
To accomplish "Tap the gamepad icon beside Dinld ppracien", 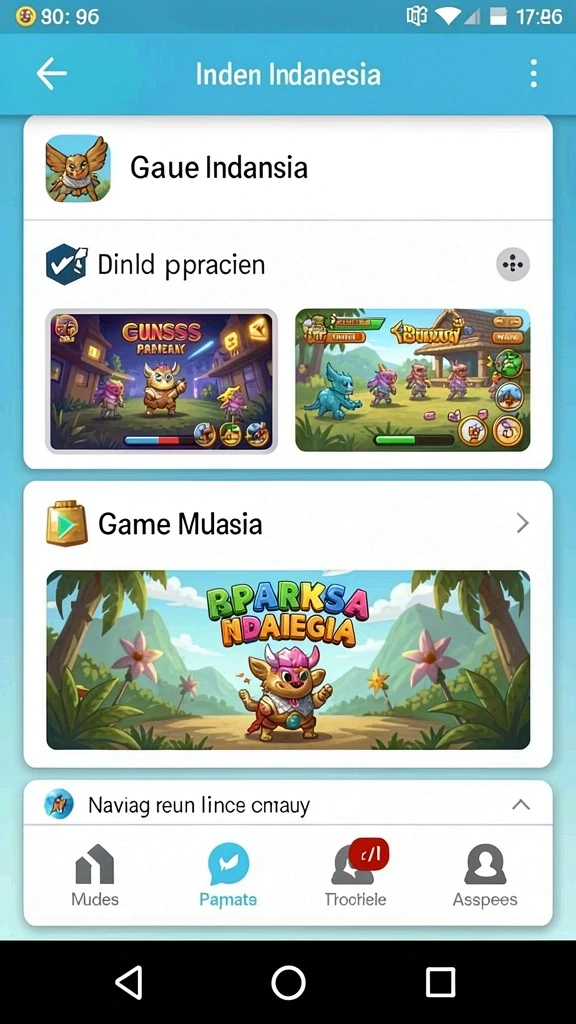I will tap(513, 264).
